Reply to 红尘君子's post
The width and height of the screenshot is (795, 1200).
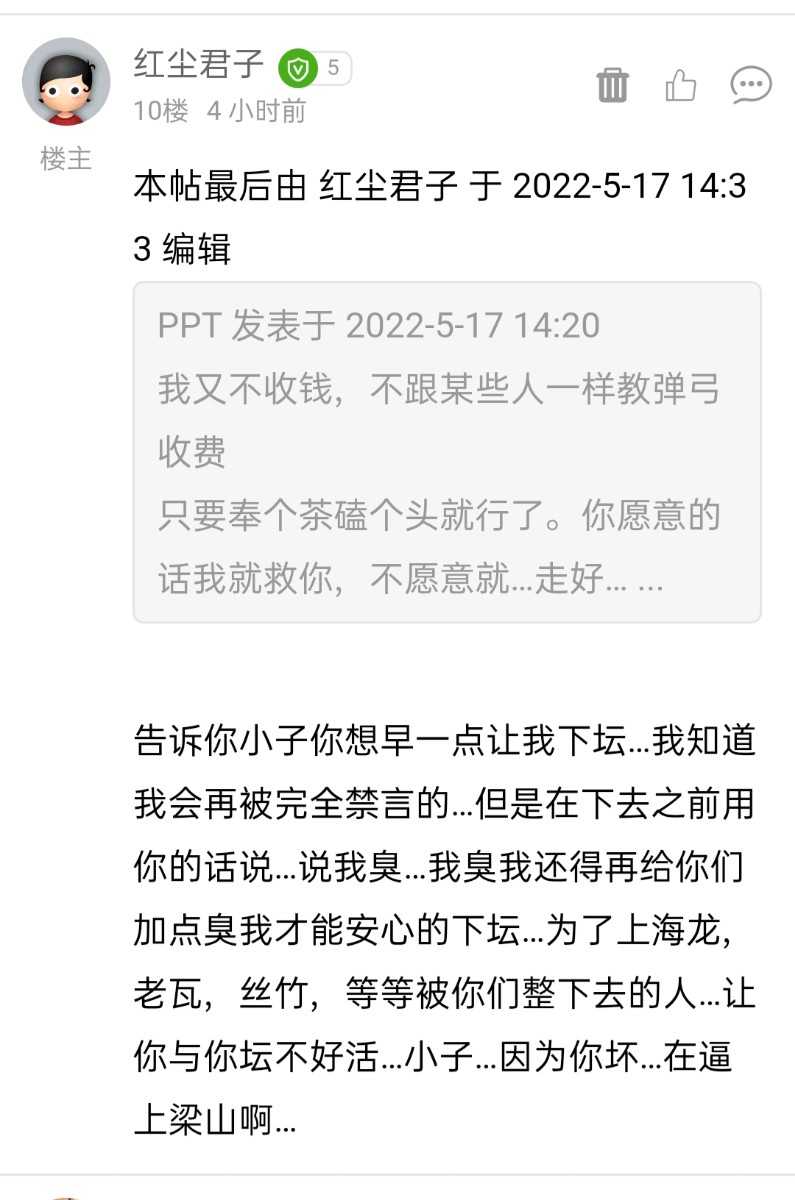point(750,85)
